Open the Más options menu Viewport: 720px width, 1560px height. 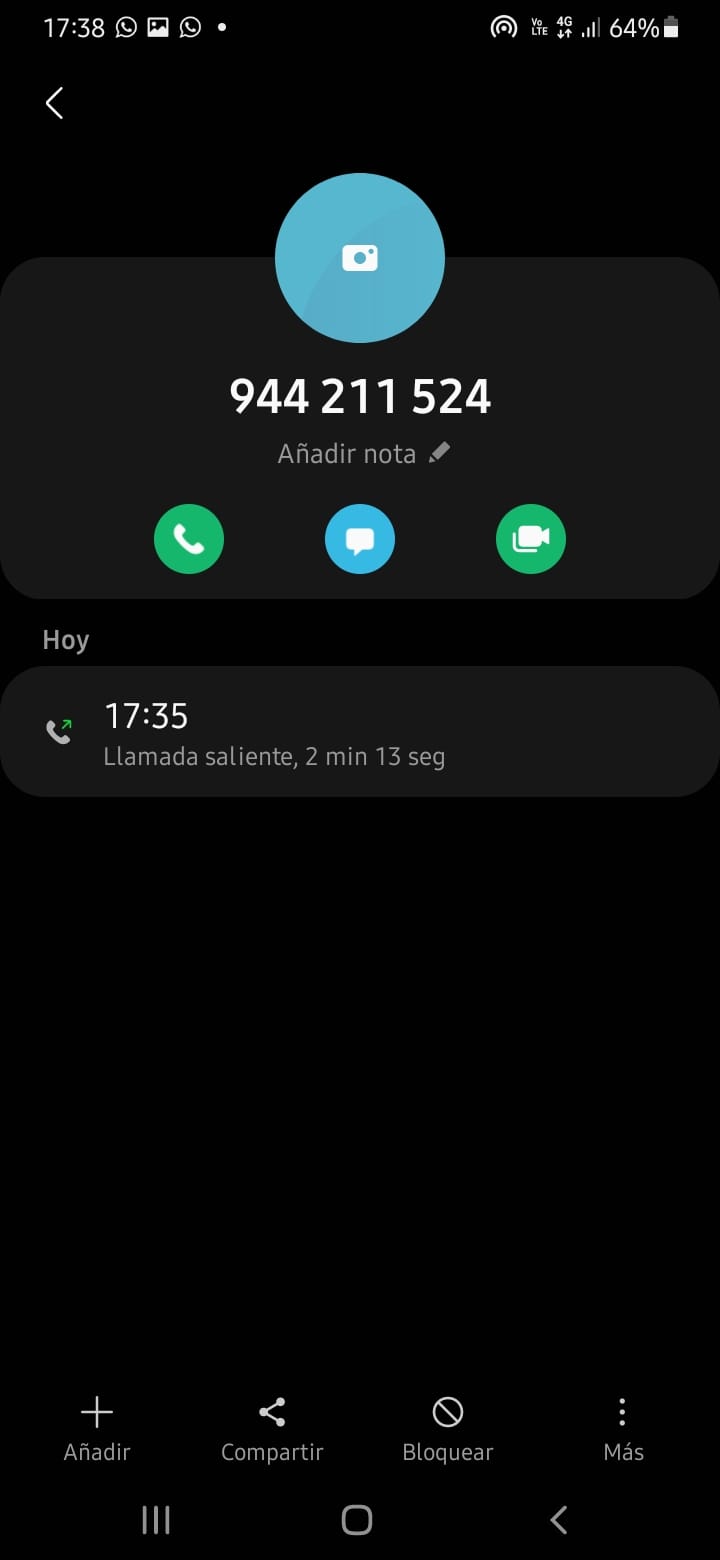pos(623,1430)
